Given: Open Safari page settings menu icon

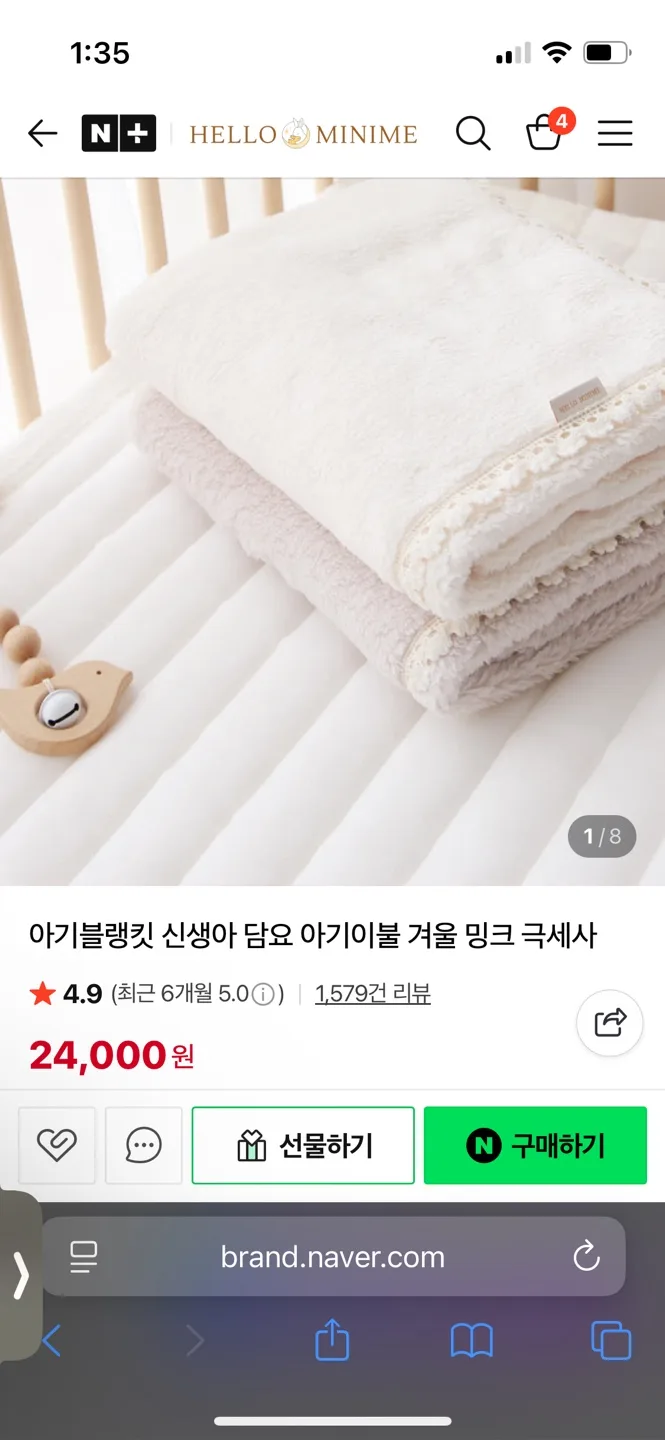Looking at the screenshot, I should tap(84, 1257).
